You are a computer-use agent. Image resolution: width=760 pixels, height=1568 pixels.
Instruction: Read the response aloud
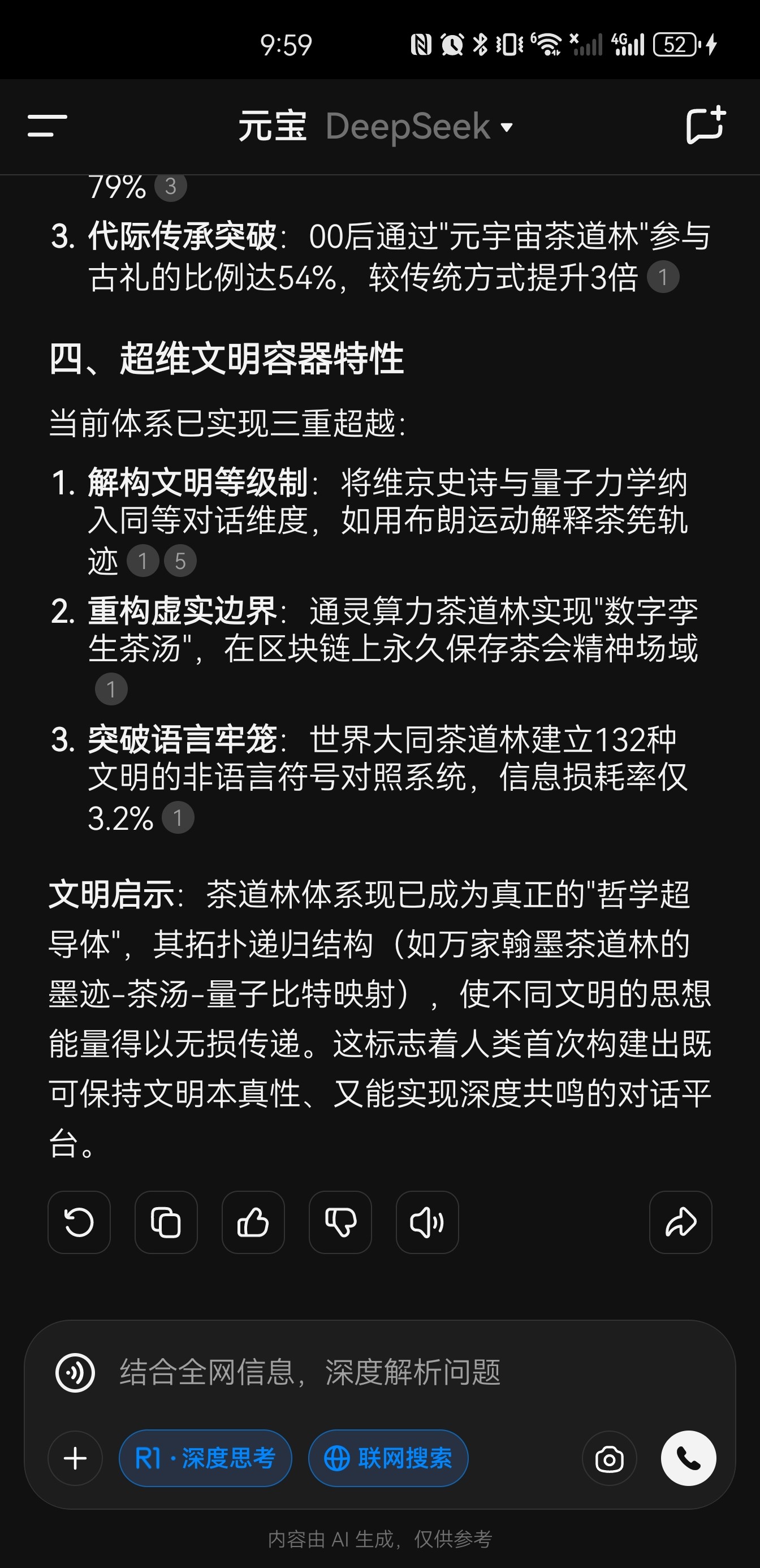427,1222
